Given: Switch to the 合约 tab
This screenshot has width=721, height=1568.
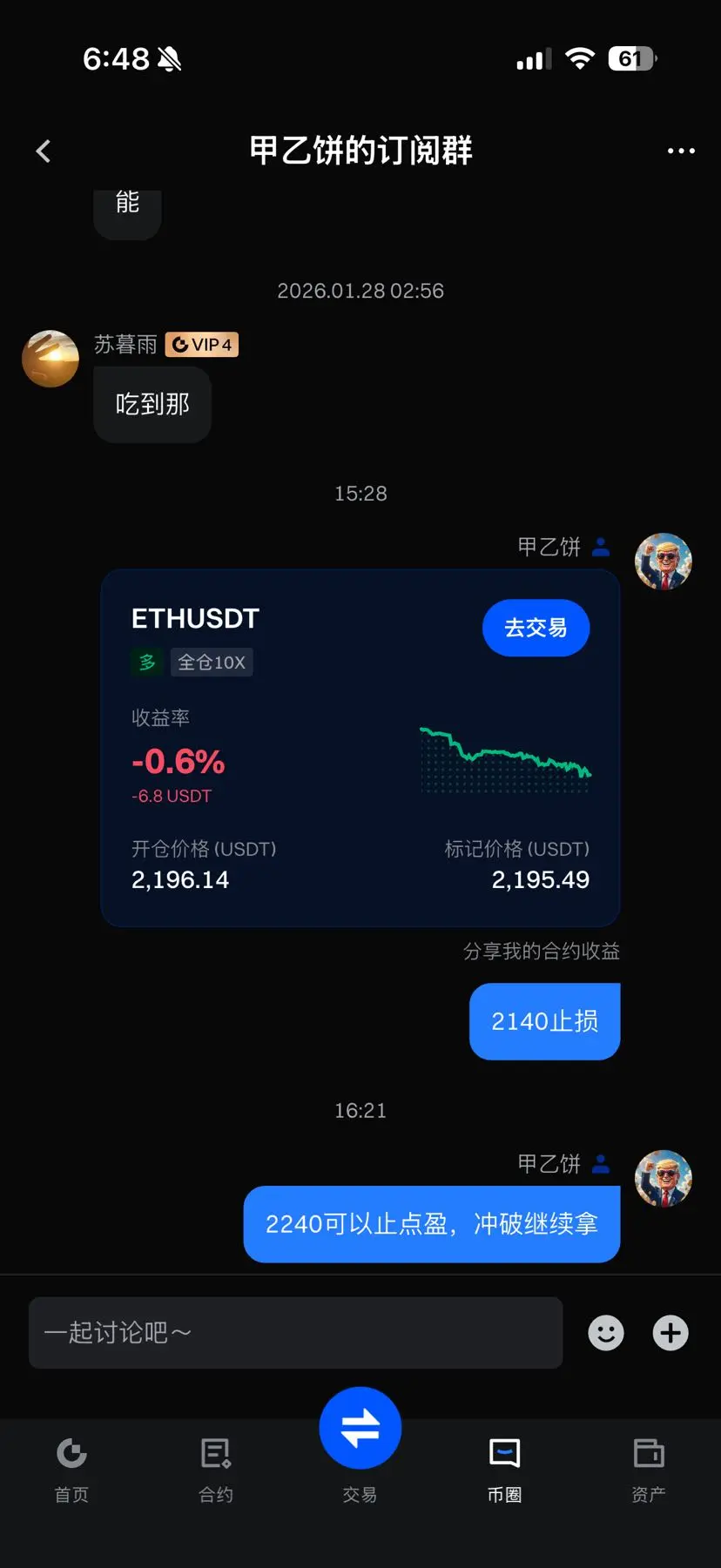Looking at the screenshot, I should click(215, 1468).
